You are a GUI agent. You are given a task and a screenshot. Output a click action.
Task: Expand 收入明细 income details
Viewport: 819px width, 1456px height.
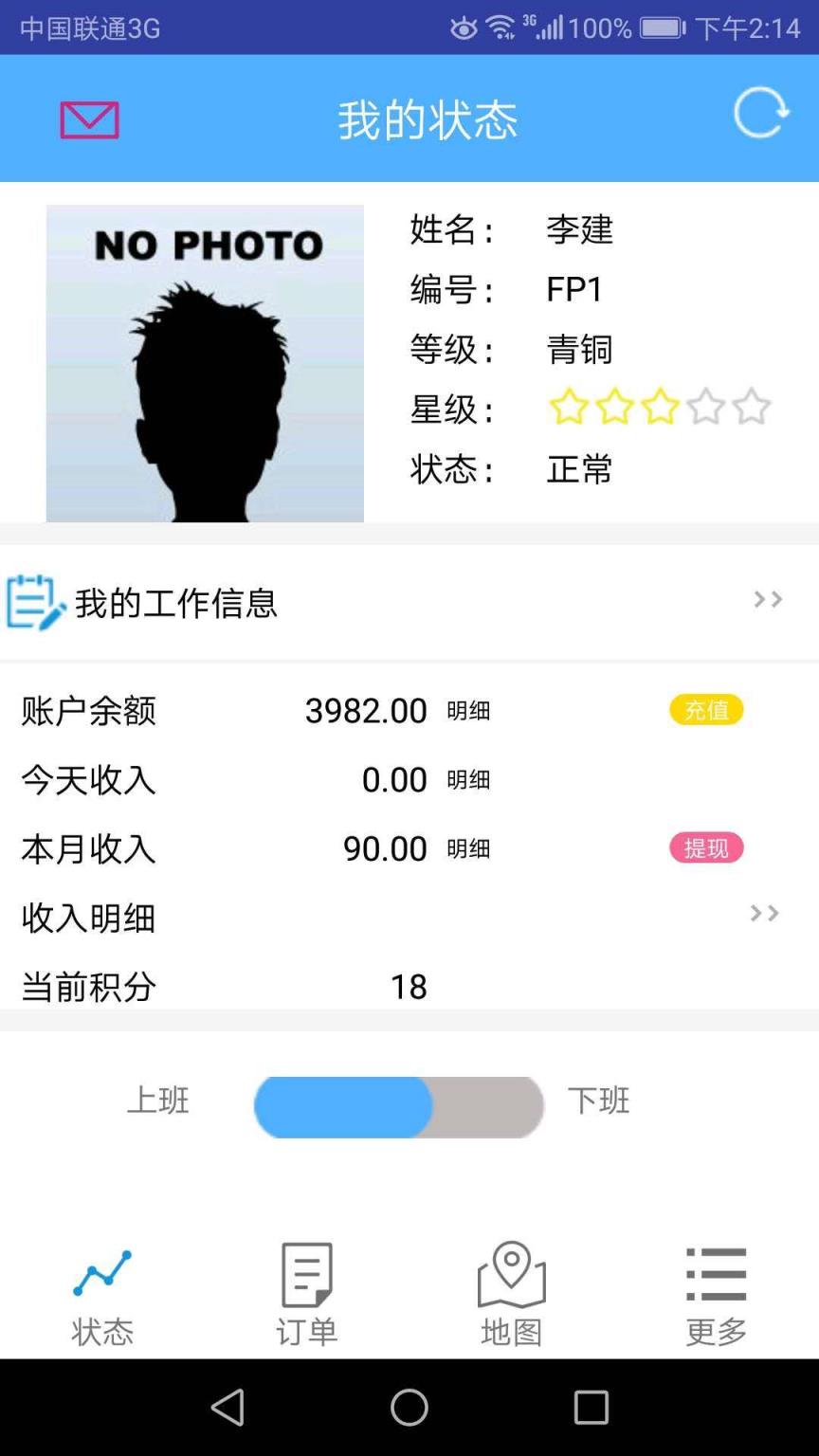(x=764, y=913)
